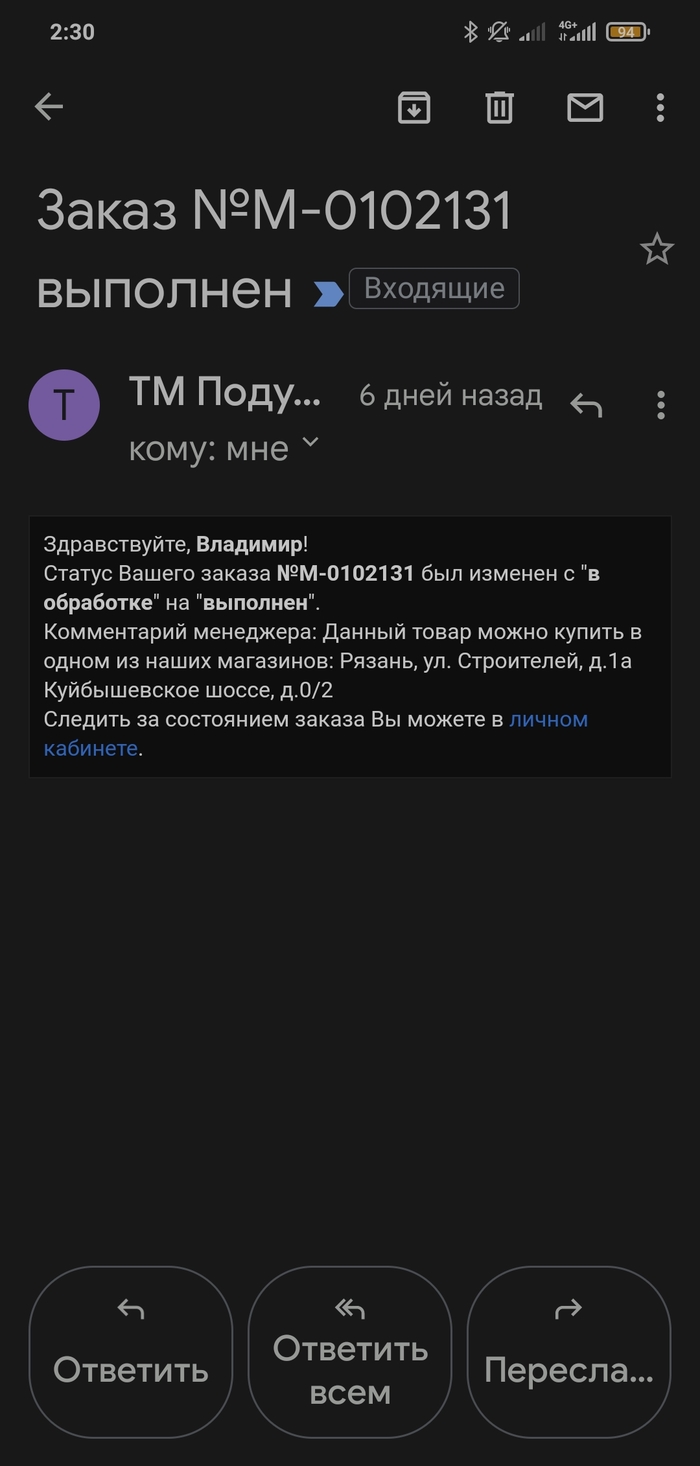Tap the Входящие label chip
This screenshot has width=700, height=1466.
[434, 289]
